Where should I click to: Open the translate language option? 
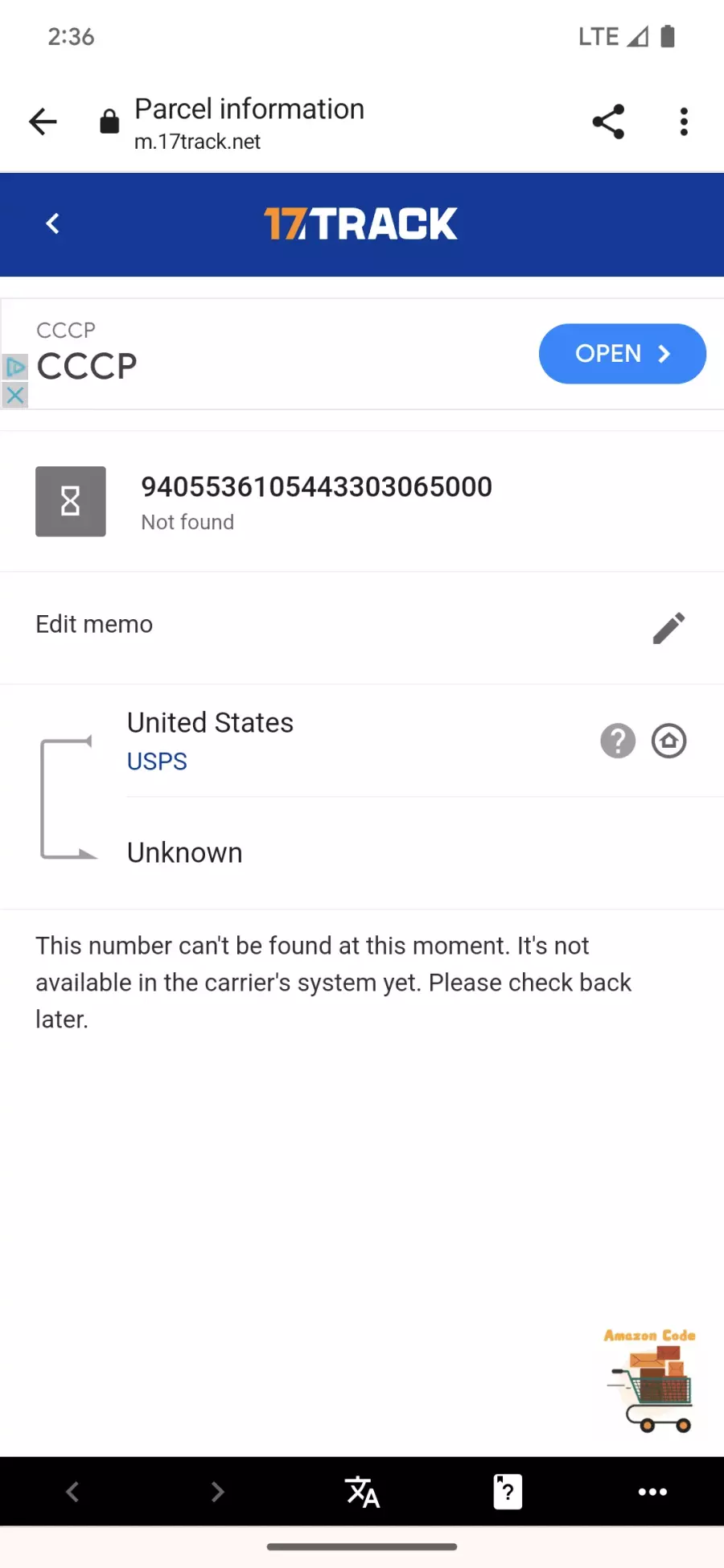(x=362, y=1492)
